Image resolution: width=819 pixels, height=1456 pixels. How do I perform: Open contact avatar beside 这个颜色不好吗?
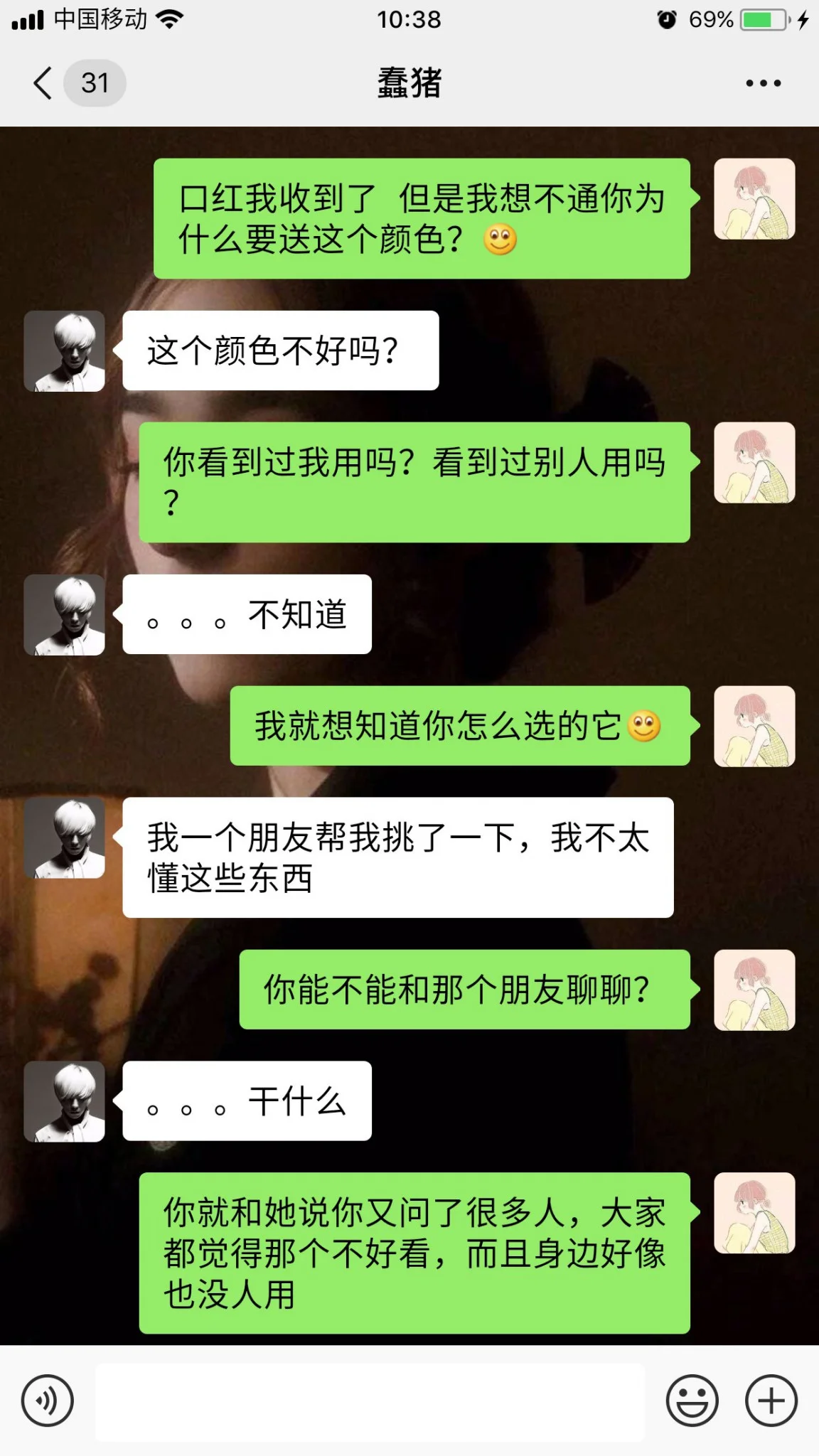coord(65,351)
